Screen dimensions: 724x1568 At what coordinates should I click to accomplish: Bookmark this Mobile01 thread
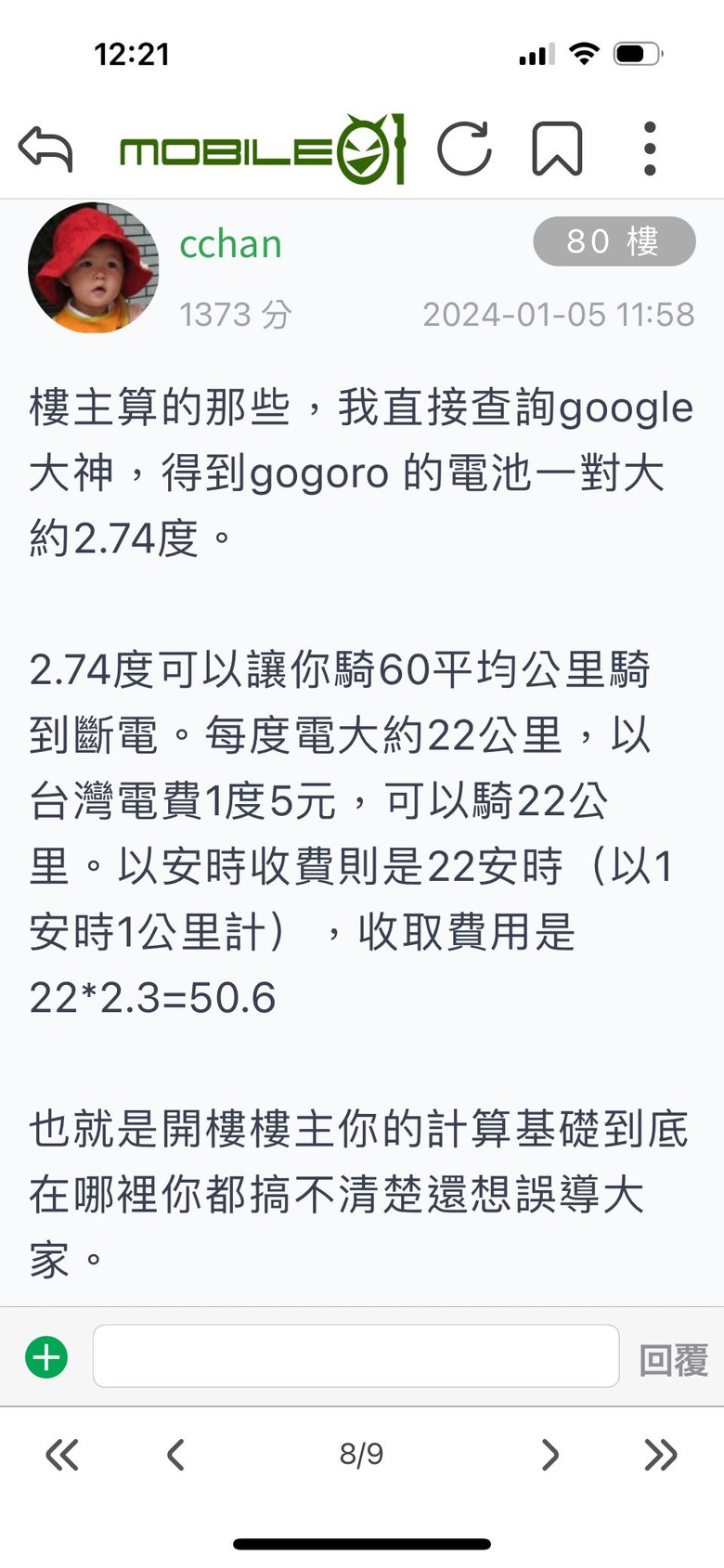pyautogui.click(x=557, y=149)
